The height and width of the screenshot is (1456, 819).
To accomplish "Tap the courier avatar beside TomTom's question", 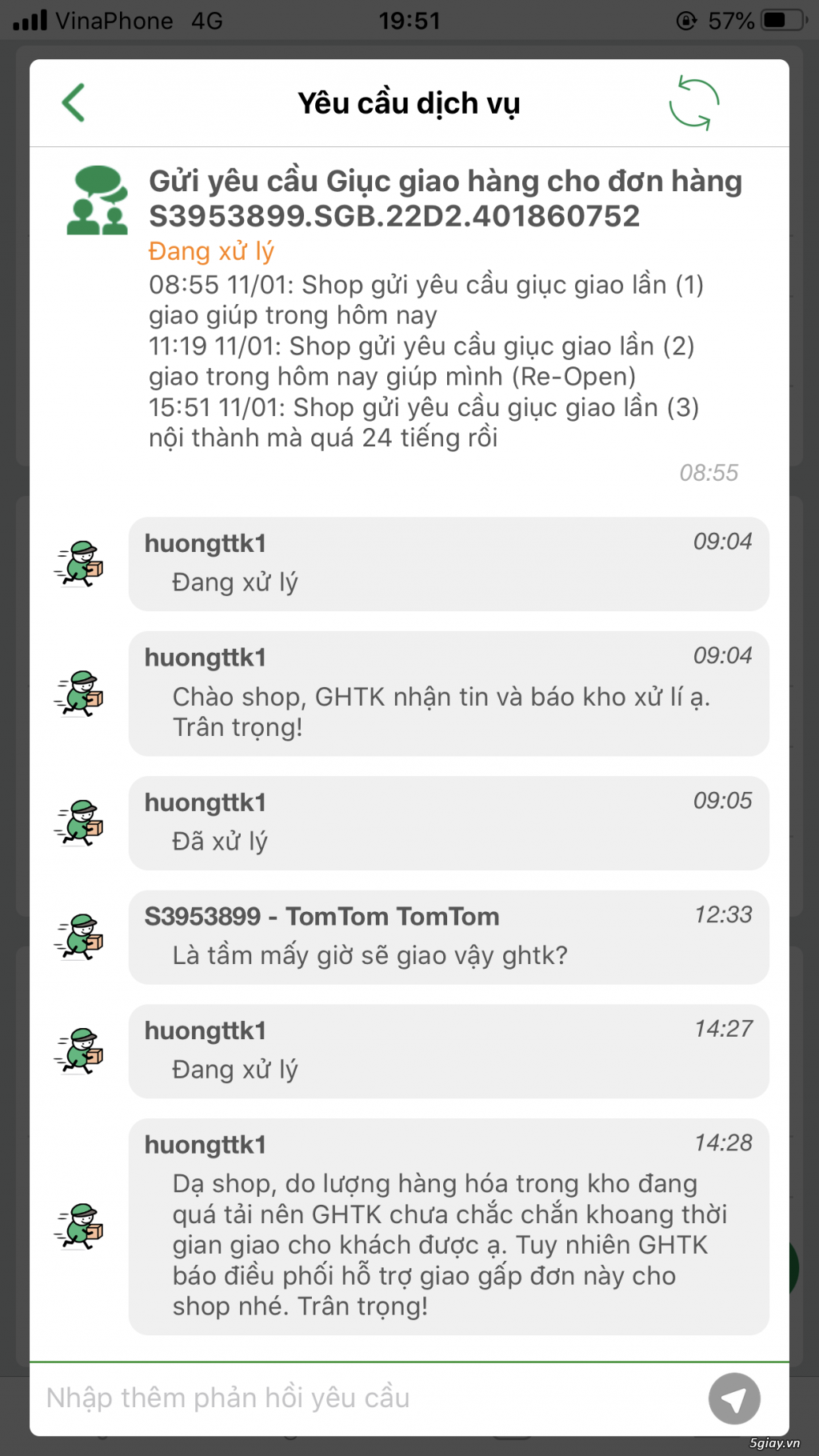I will point(78,936).
